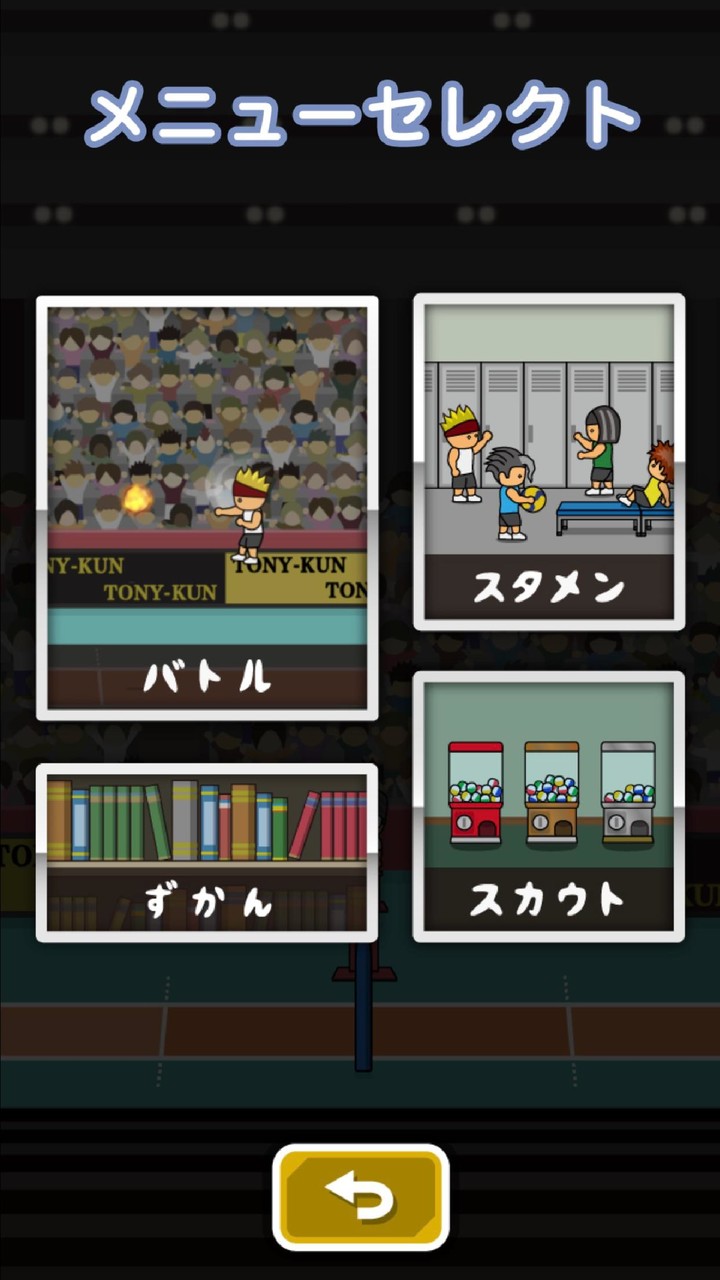Open the スタメン lineup card
Screen dimensions: 720x1280
click(x=549, y=462)
